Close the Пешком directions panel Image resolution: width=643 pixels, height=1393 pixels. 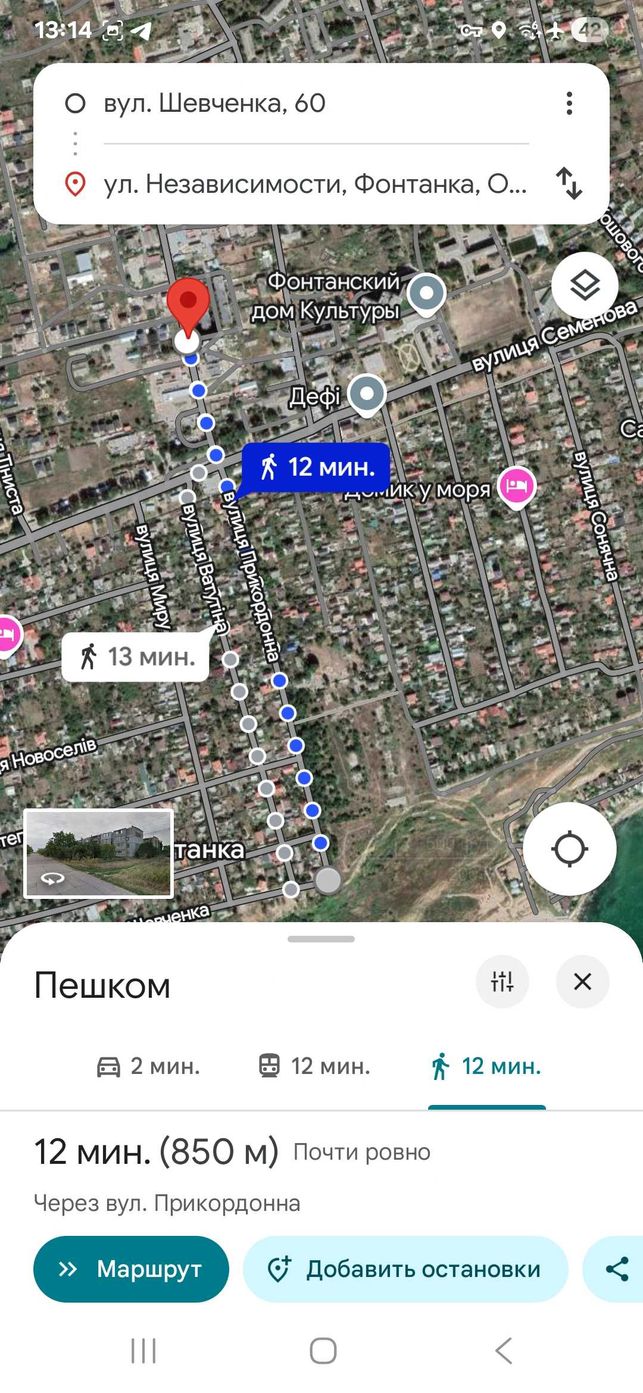coord(583,981)
